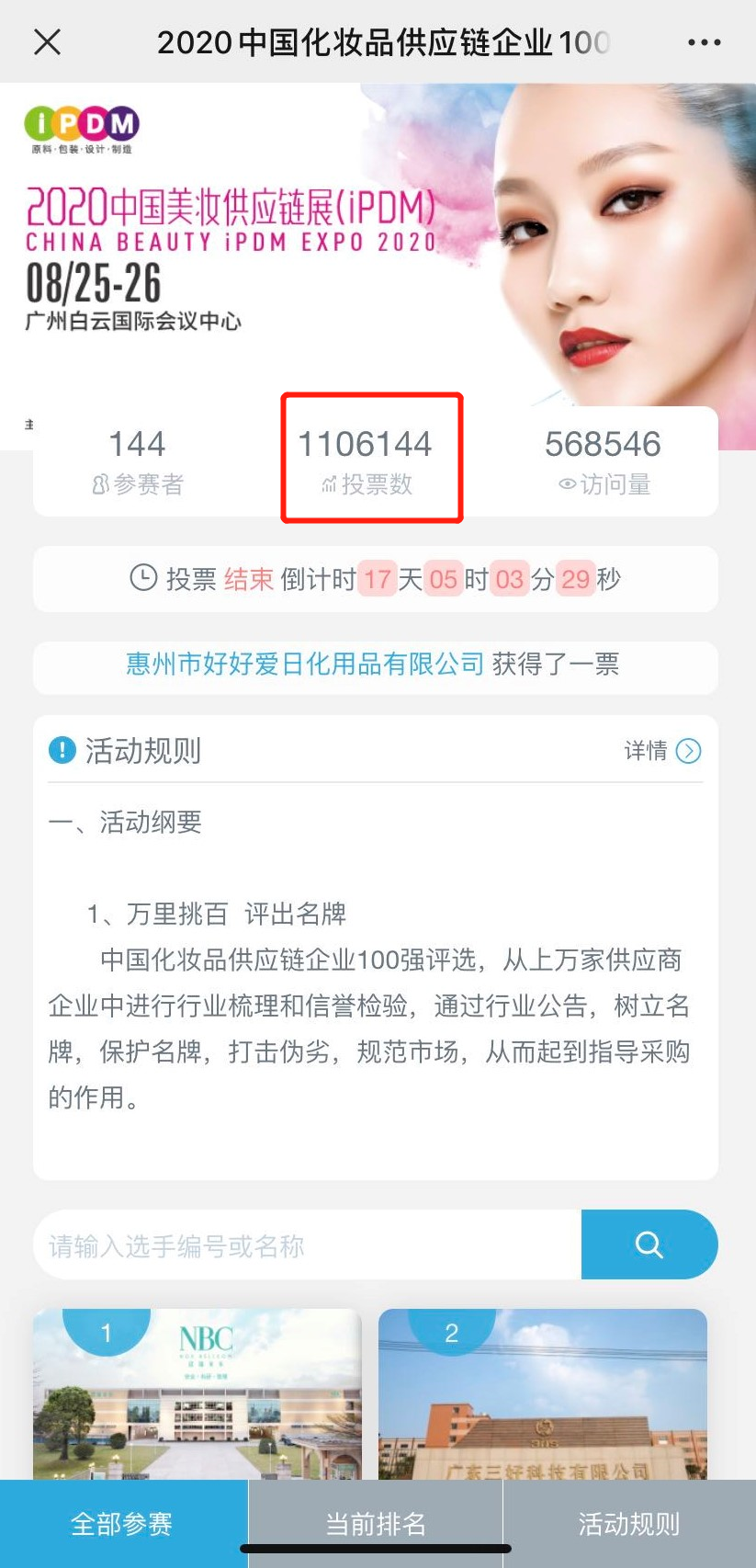Screen dimensions: 756x1568
Task: Close the voting page
Action: point(47,41)
